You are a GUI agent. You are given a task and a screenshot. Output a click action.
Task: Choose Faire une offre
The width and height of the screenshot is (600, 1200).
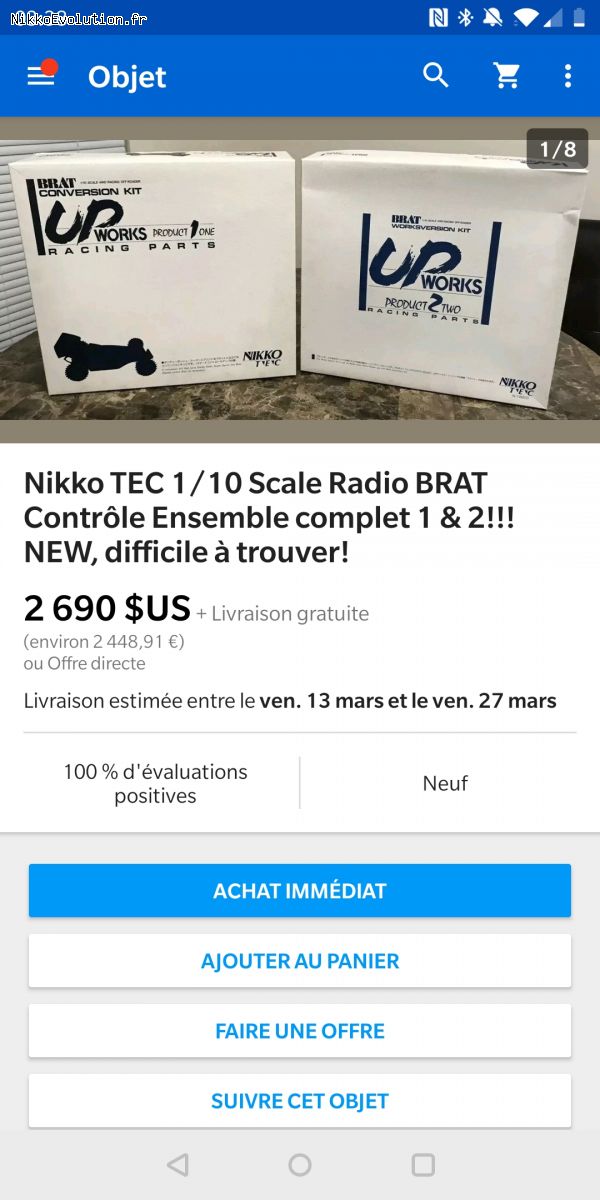[300, 1031]
